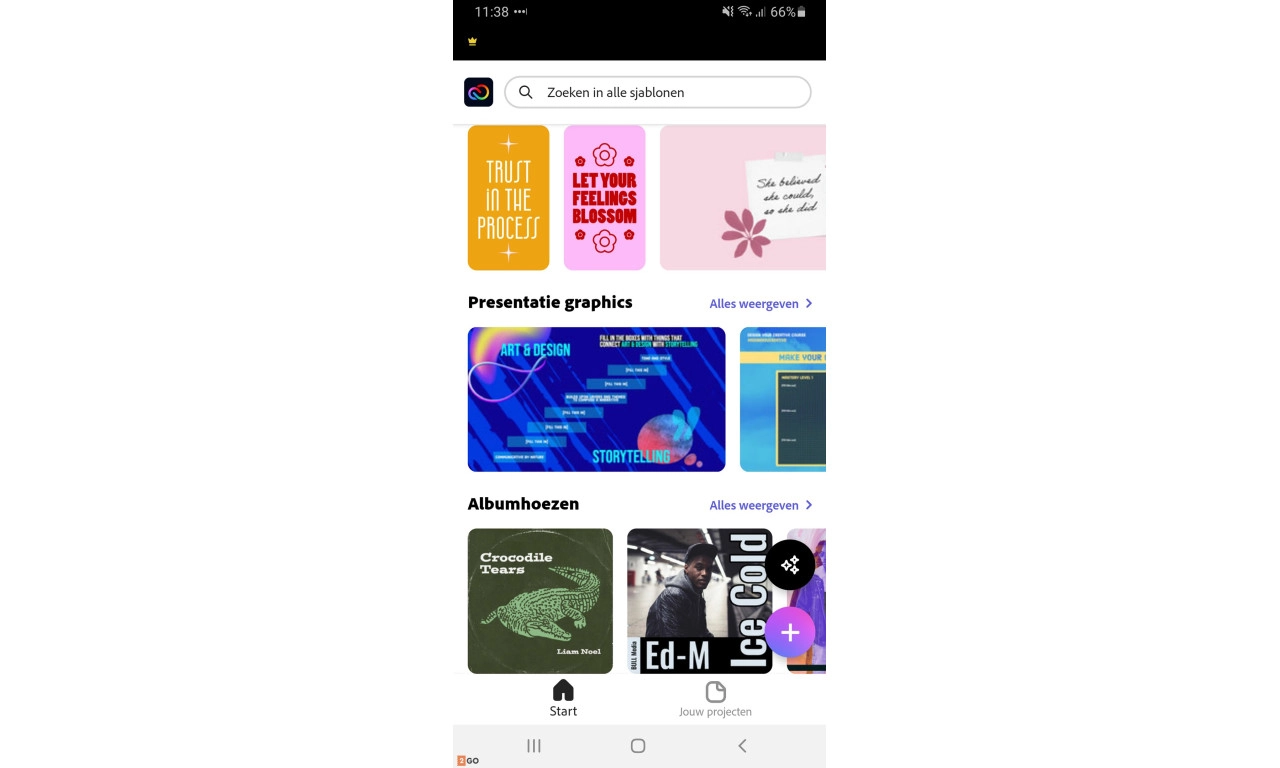1280x768 pixels.
Task: Switch to the Jouw projecten tab
Action: pos(715,698)
